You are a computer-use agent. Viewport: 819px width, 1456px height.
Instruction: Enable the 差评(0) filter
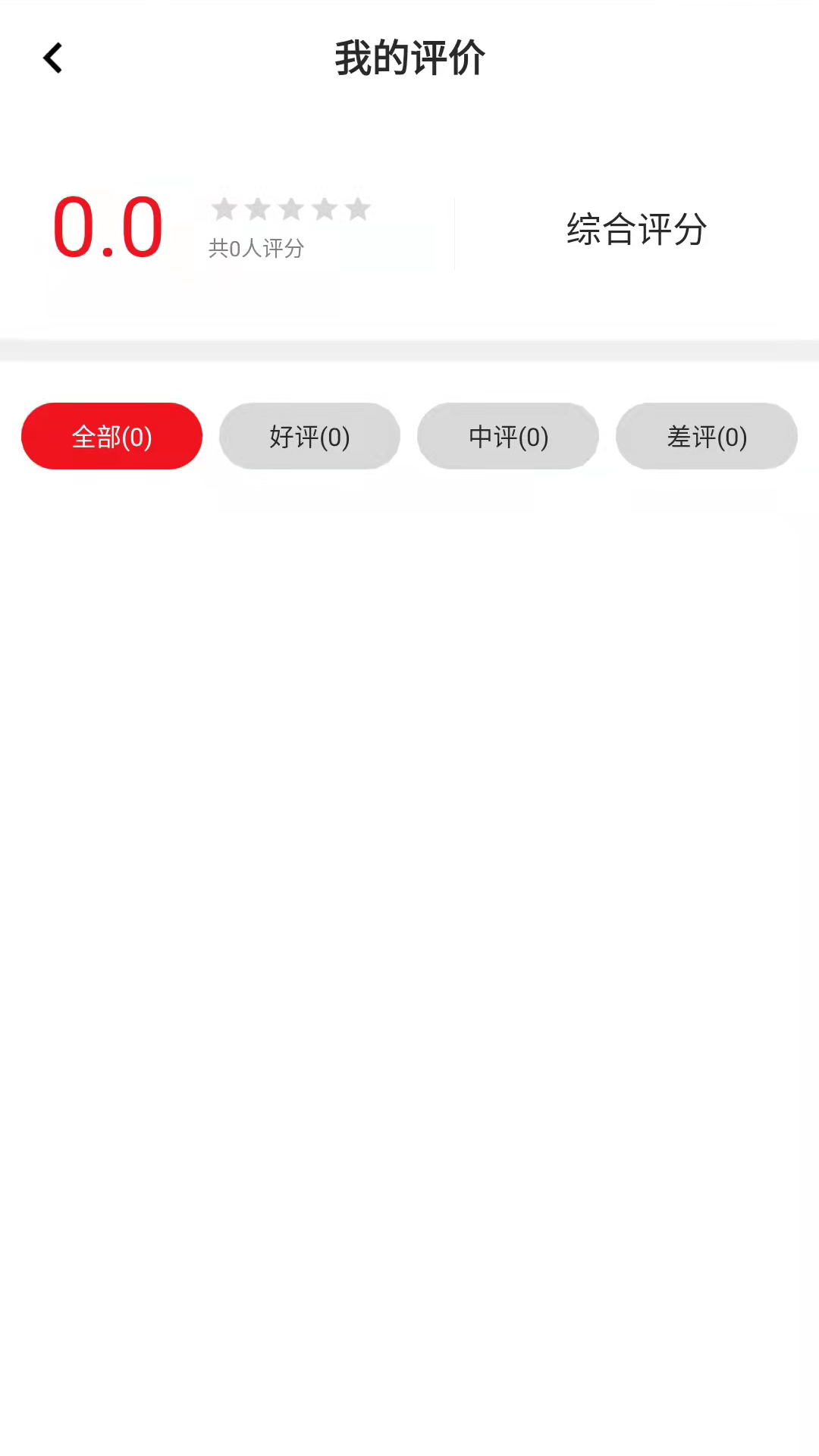pyautogui.click(x=706, y=436)
